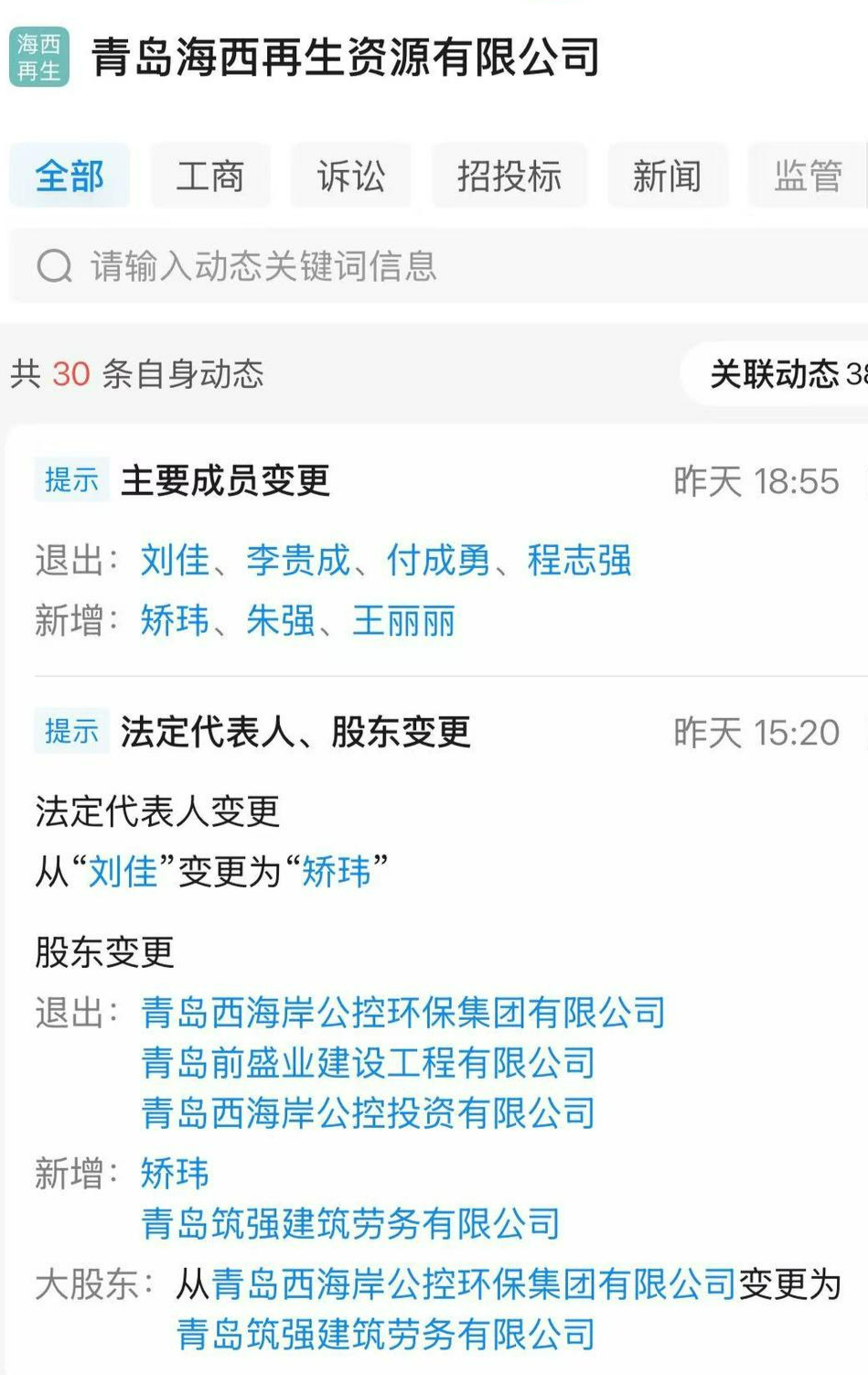Open 青岛前盛业建设工程有限公司 company link

pos(368,1063)
